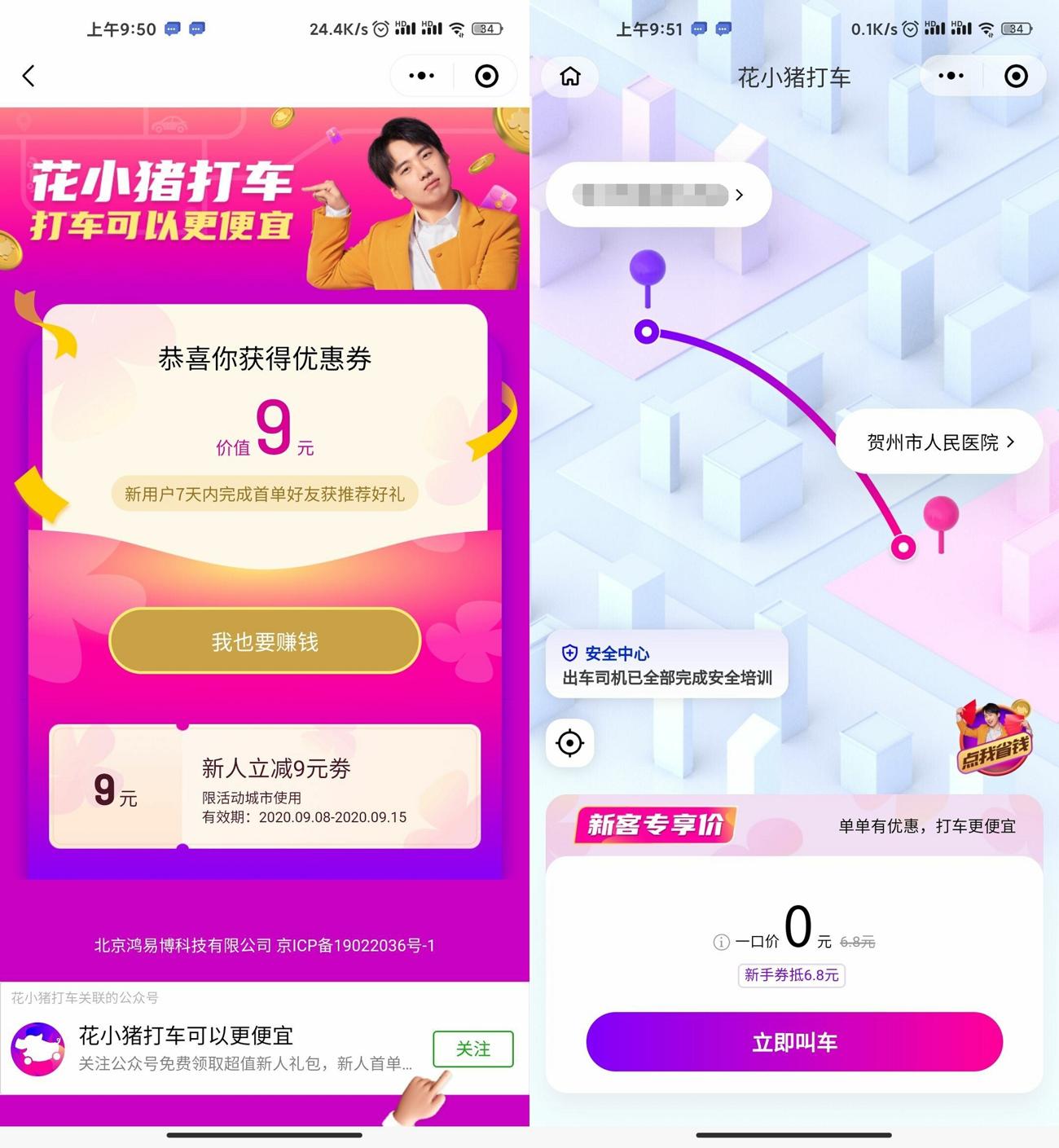
Task: Change the destination 贺州市人民医院
Action: tap(939, 442)
